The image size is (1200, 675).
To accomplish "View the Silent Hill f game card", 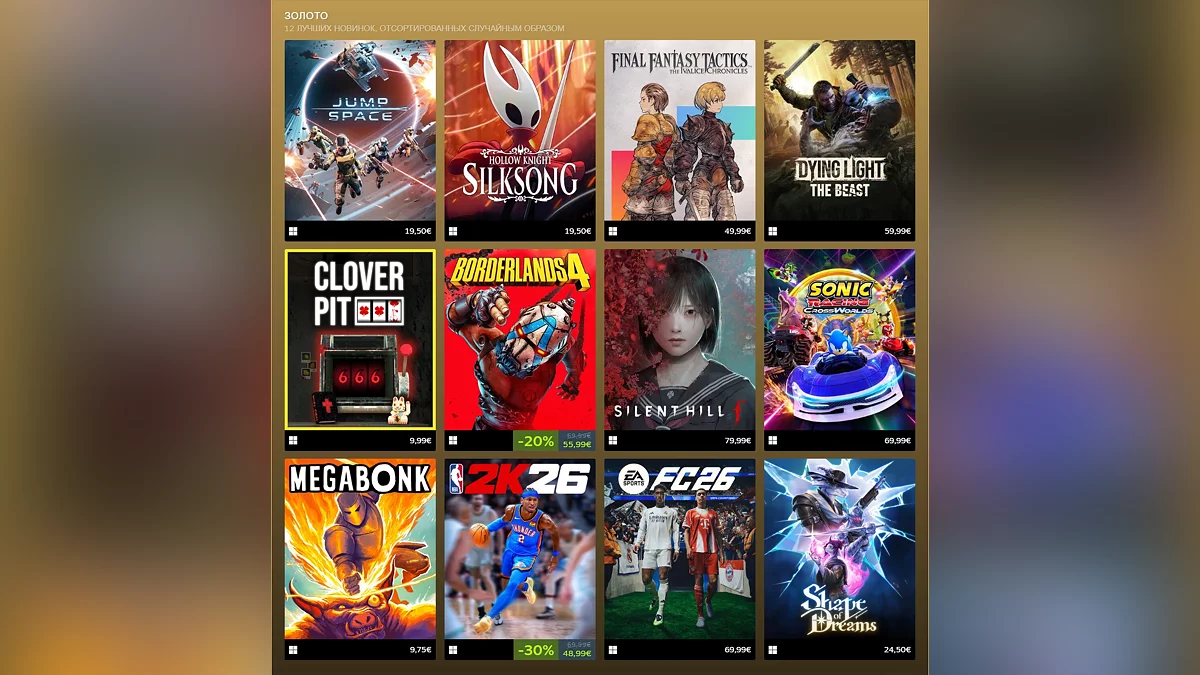I will [x=680, y=340].
